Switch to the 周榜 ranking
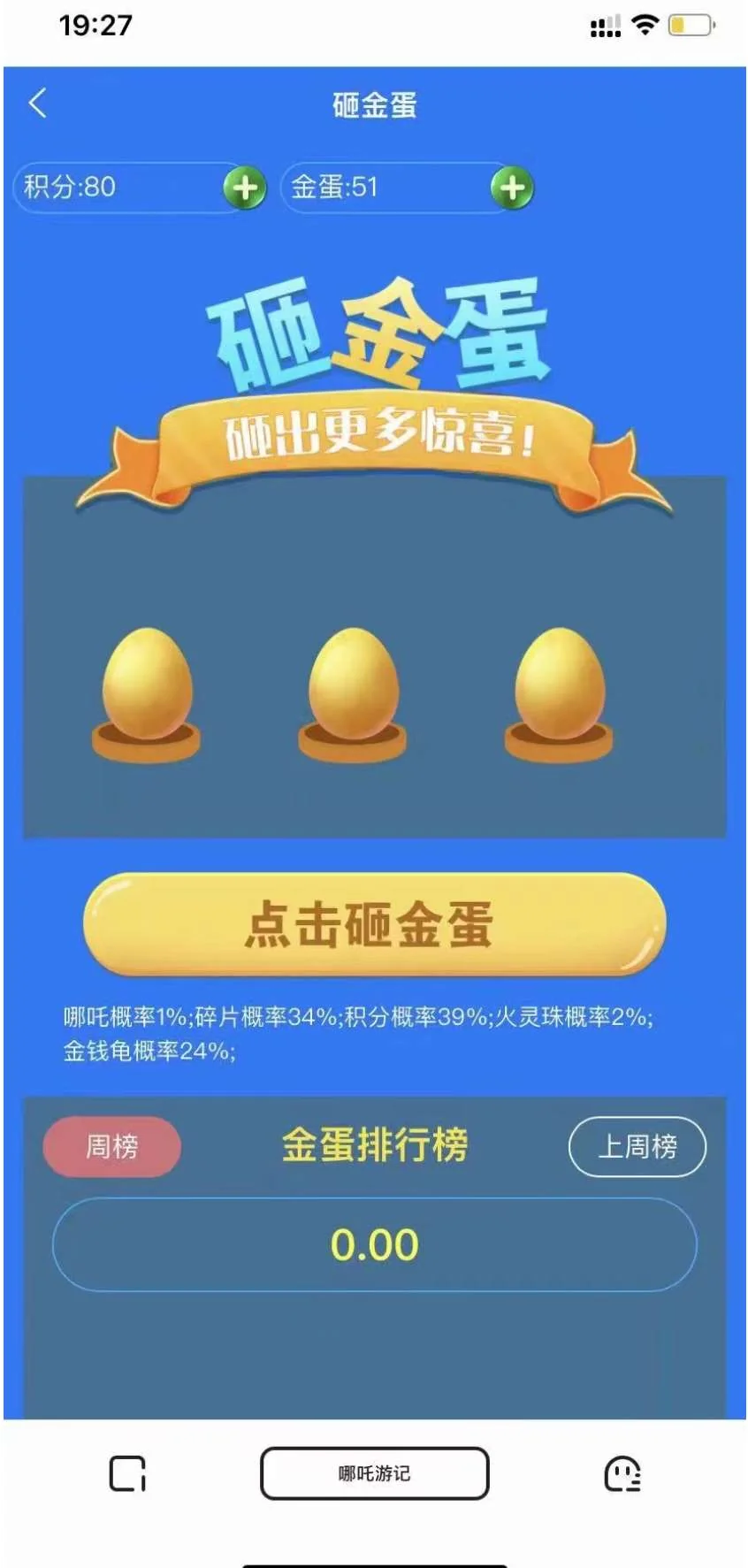 click(111, 1147)
